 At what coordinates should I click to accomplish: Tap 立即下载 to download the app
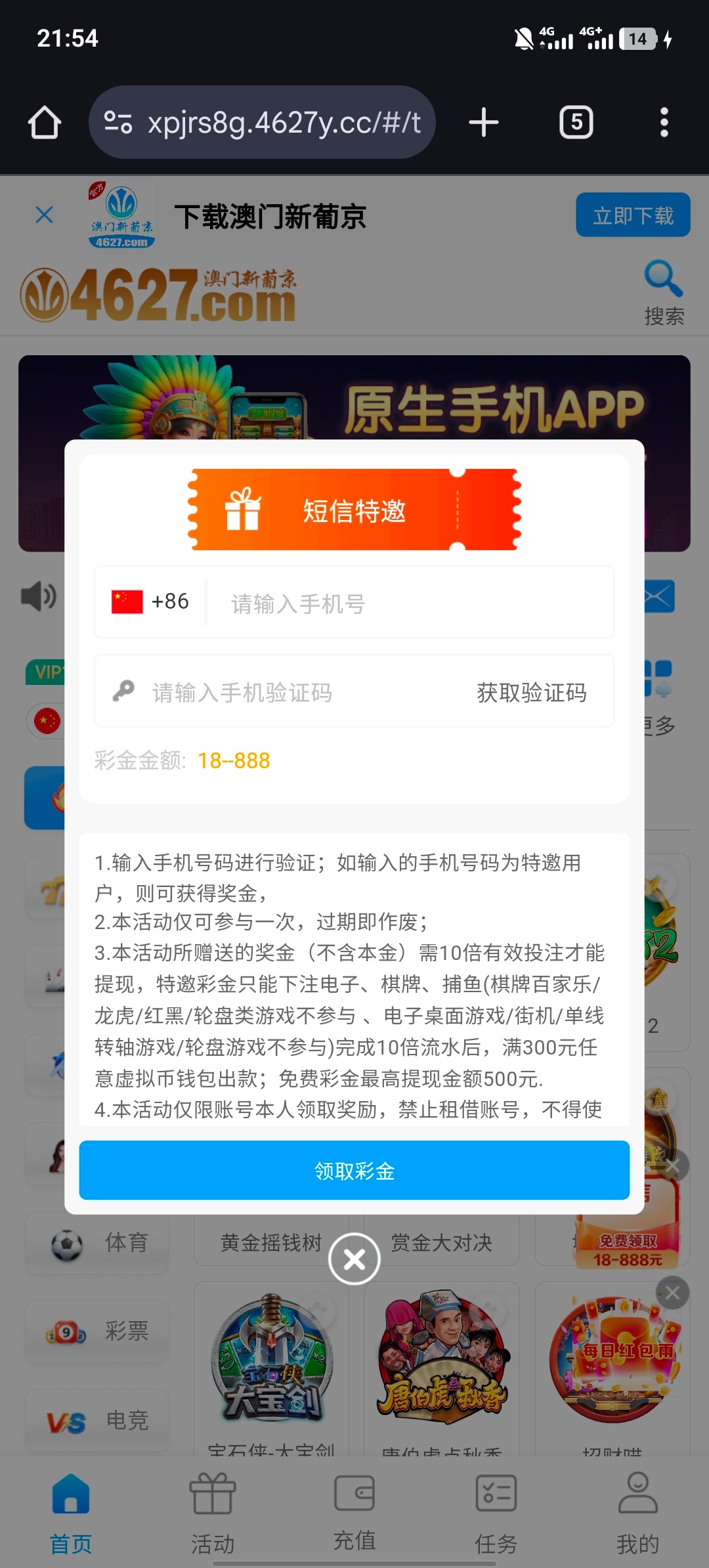coord(633,215)
